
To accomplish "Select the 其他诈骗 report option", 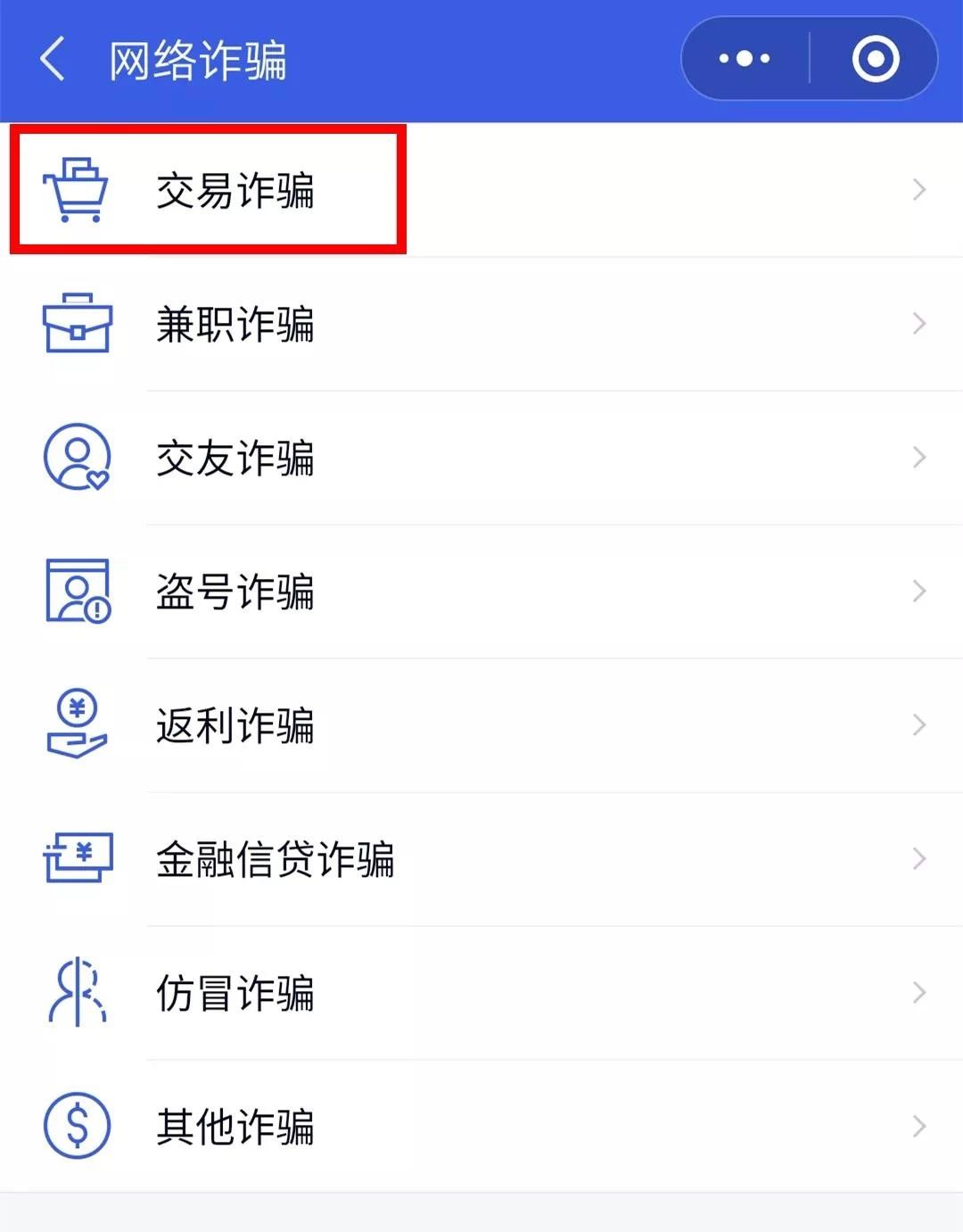I will [x=235, y=1126].
